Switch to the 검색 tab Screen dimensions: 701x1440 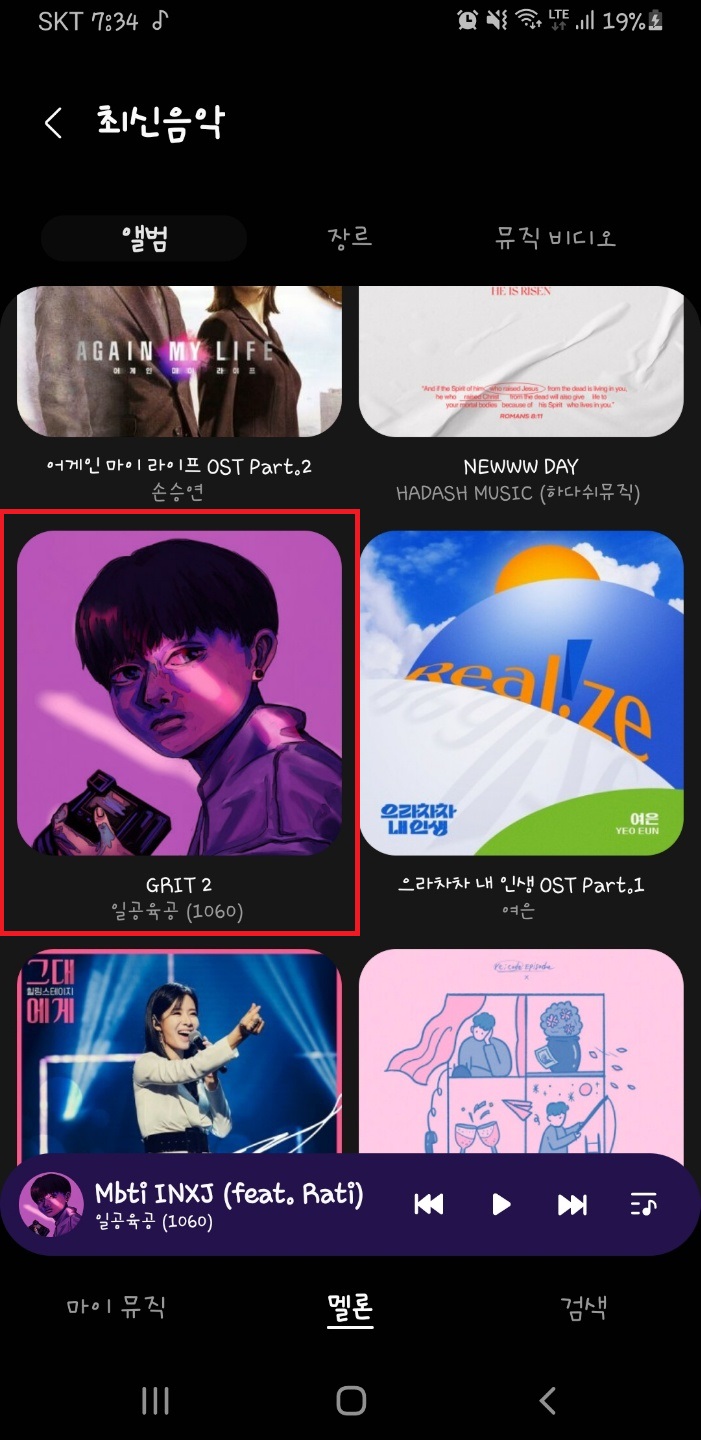click(x=583, y=1306)
